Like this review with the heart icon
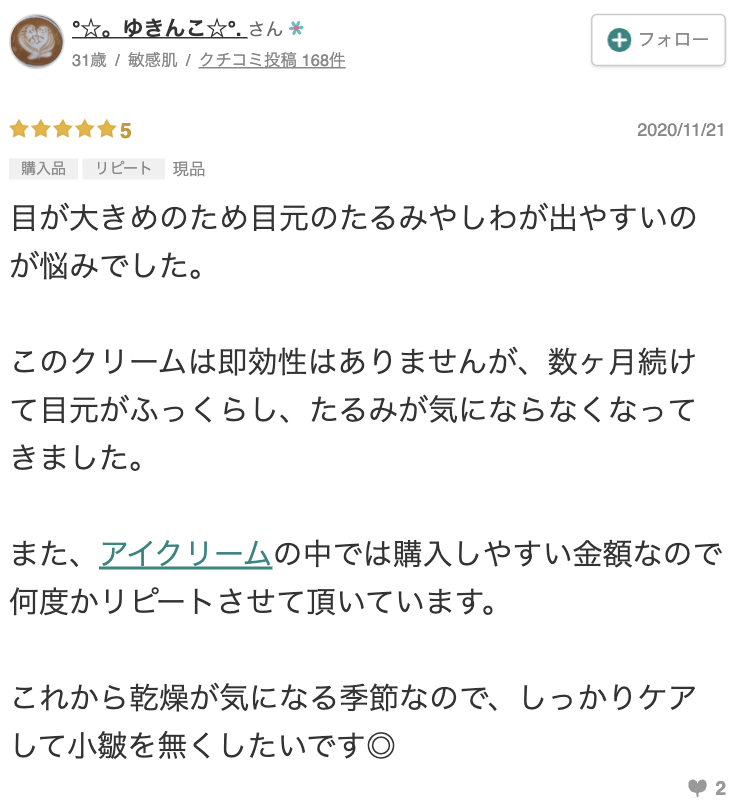The width and height of the screenshot is (740, 808). [698, 788]
